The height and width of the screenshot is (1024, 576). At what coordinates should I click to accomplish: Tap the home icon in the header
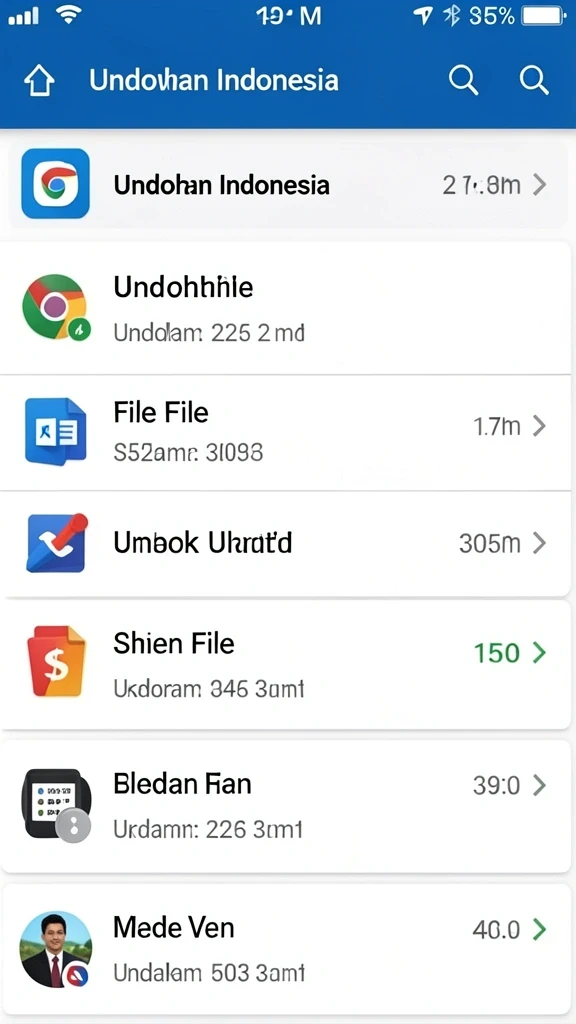(39, 82)
